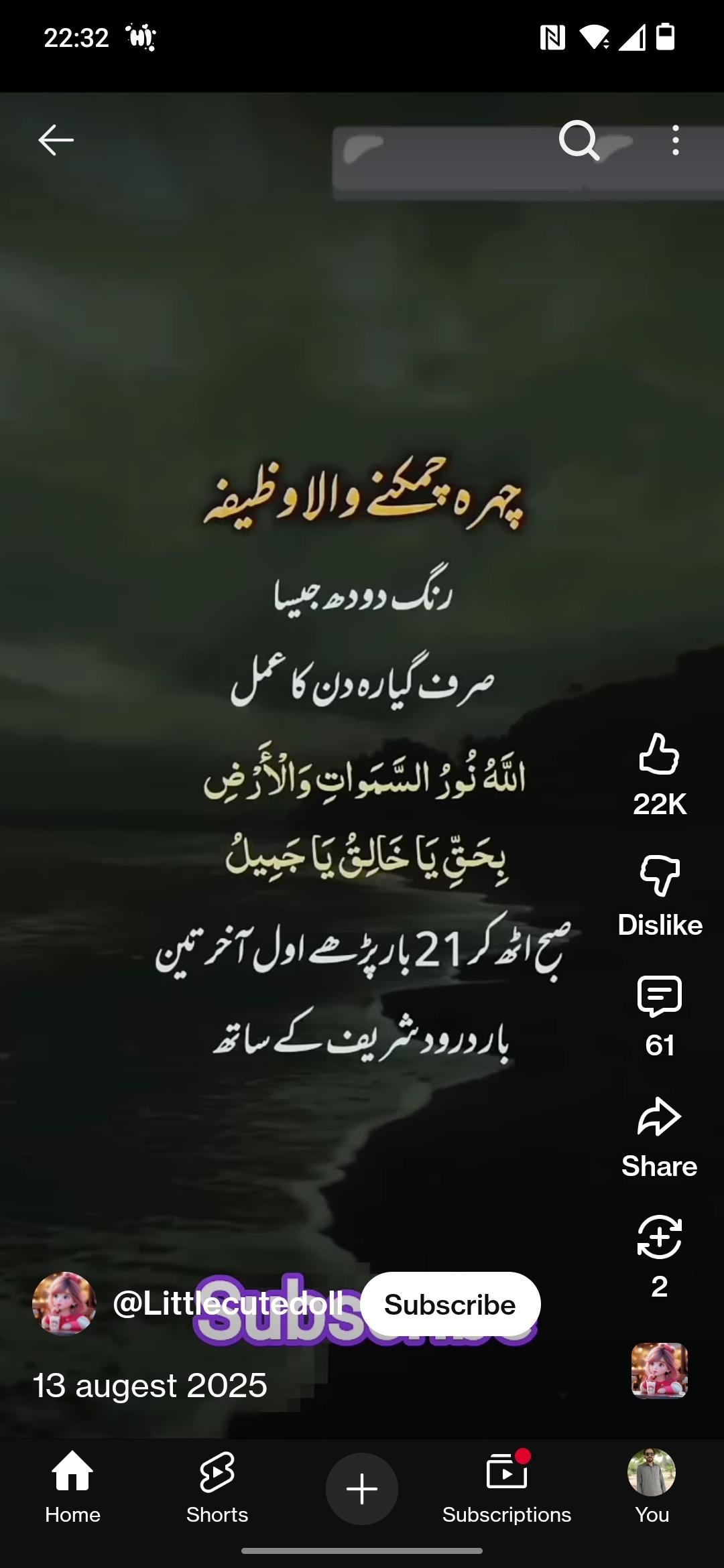Dislike this Short

click(660, 876)
